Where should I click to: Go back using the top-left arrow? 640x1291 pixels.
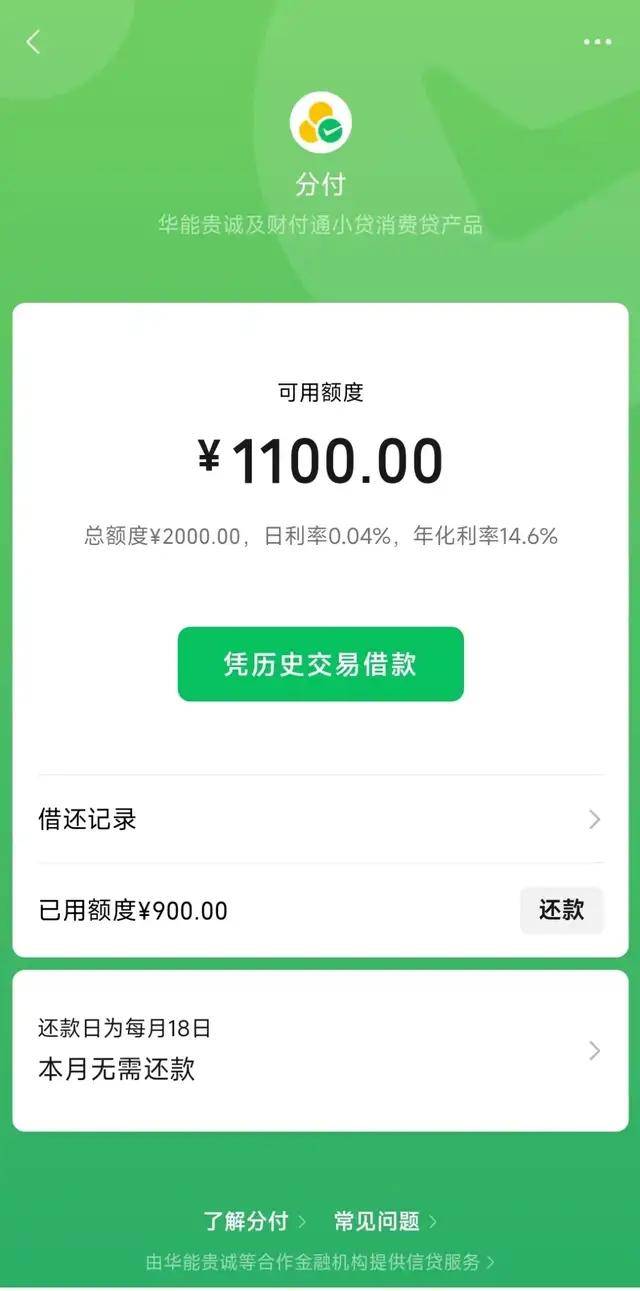coord(33,42)
